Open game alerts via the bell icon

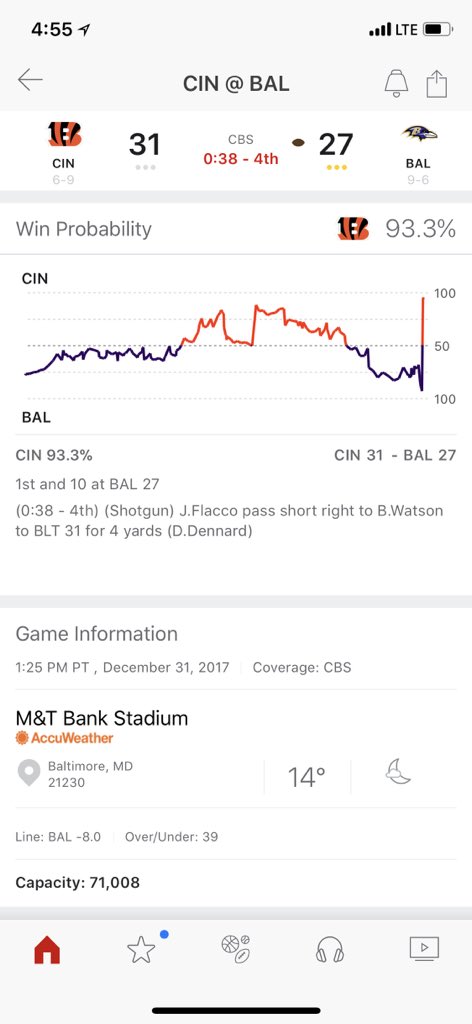(396, 83)
